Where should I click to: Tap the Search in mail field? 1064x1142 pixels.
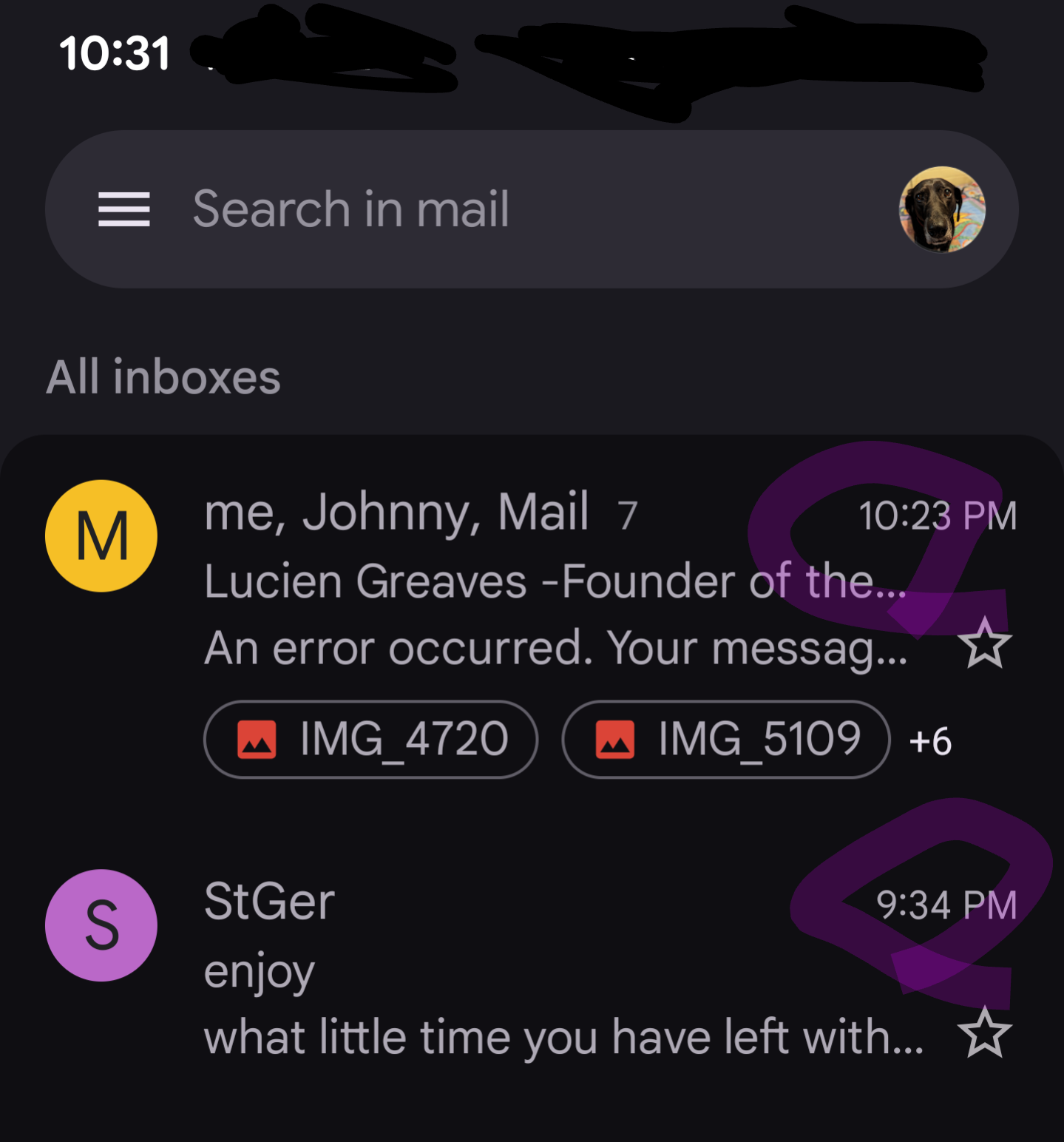444,209
